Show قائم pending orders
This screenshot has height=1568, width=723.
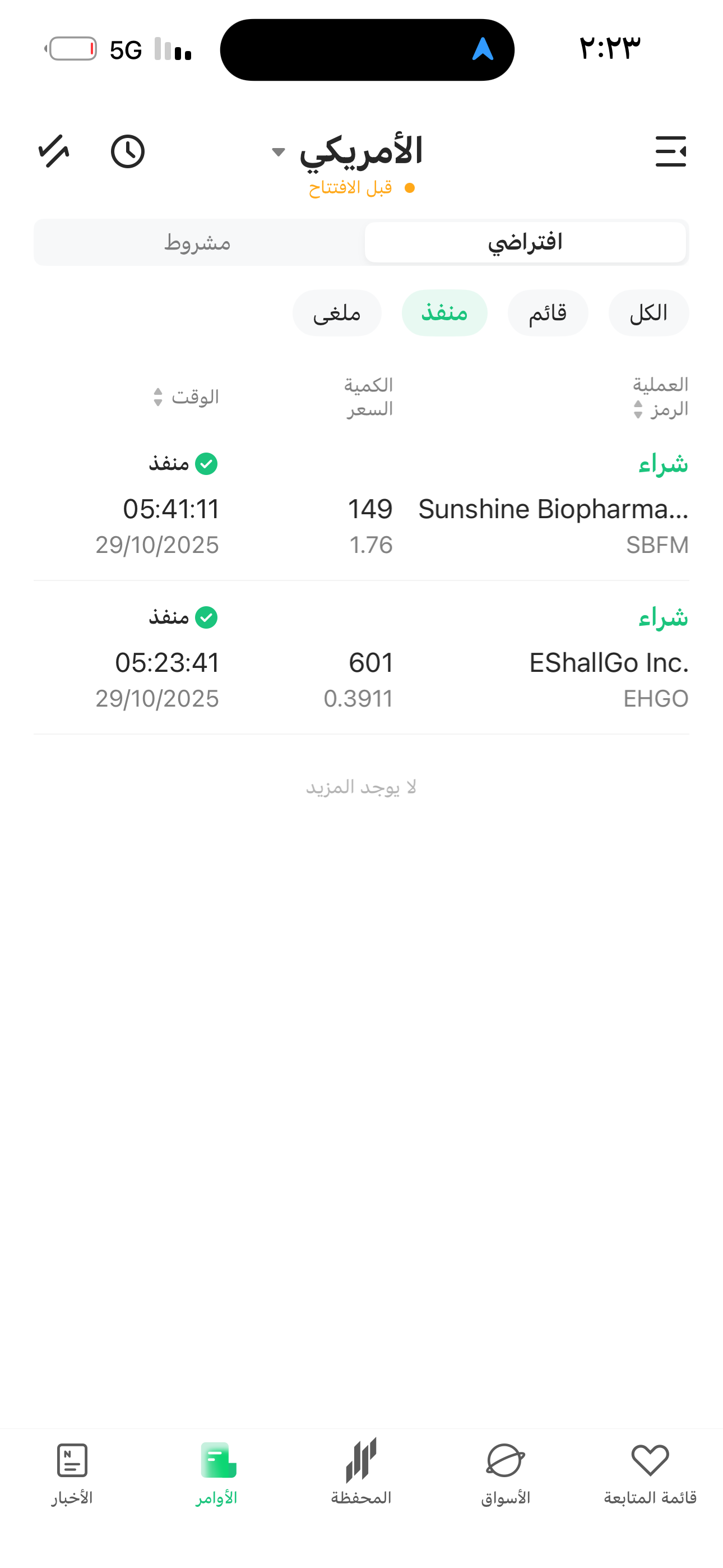pyautogui.click(x=547, y=313)
